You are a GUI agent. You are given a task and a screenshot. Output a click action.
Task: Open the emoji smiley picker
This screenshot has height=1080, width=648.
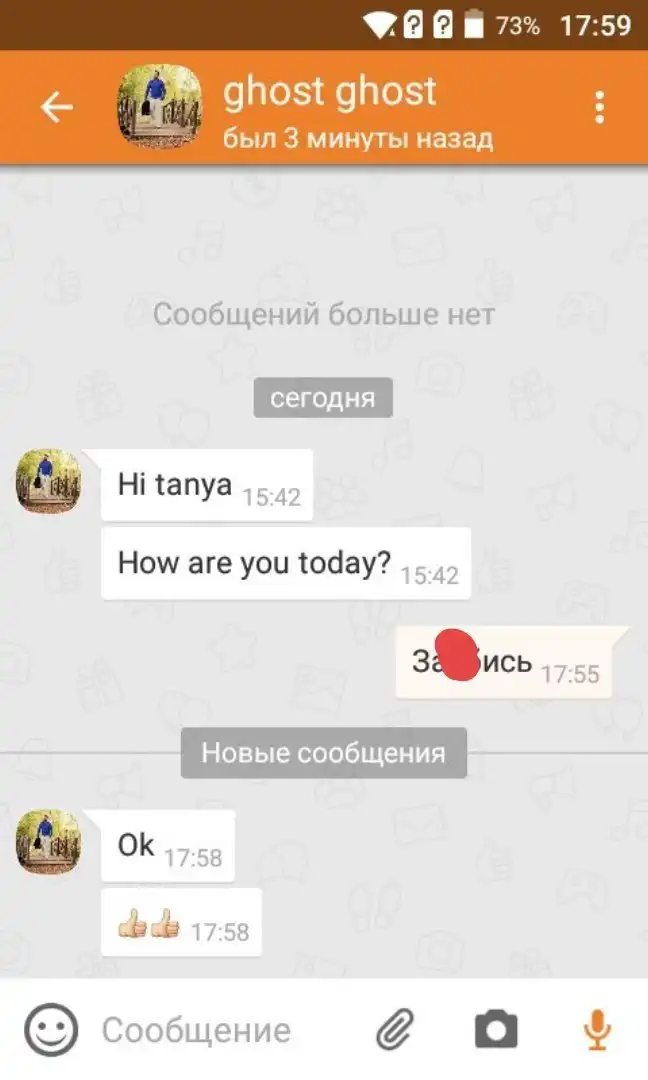pyautogui.click(x=50, y=1030)
